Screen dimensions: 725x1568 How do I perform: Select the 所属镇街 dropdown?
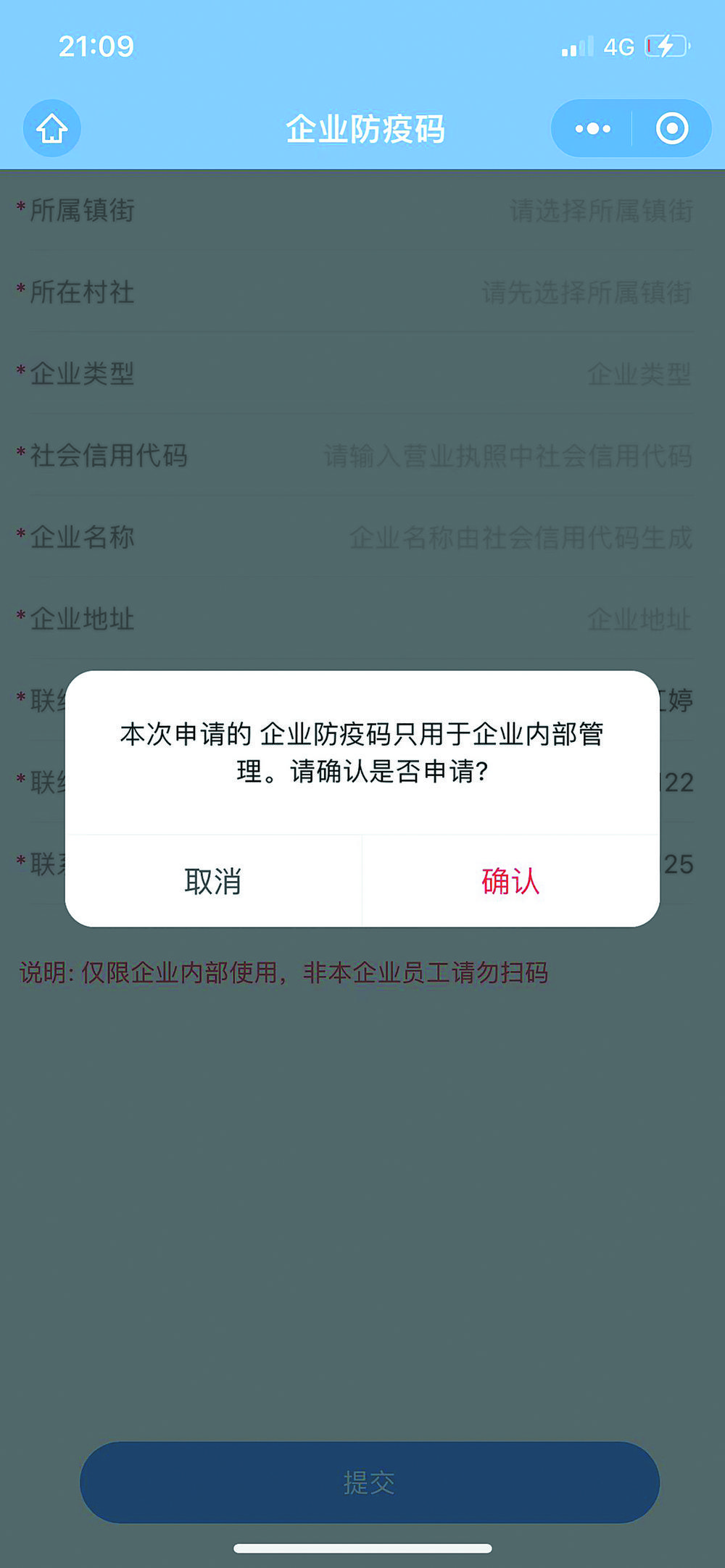point(600,211)
